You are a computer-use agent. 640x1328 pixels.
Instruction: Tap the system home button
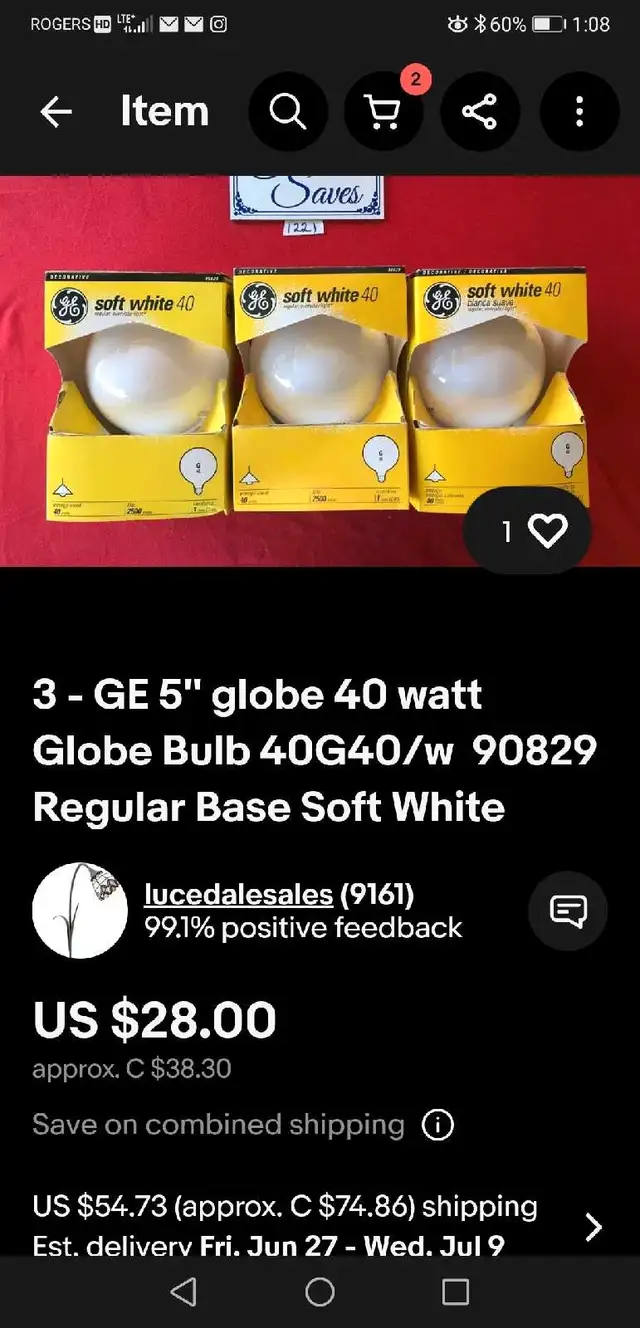(320, 1292)
